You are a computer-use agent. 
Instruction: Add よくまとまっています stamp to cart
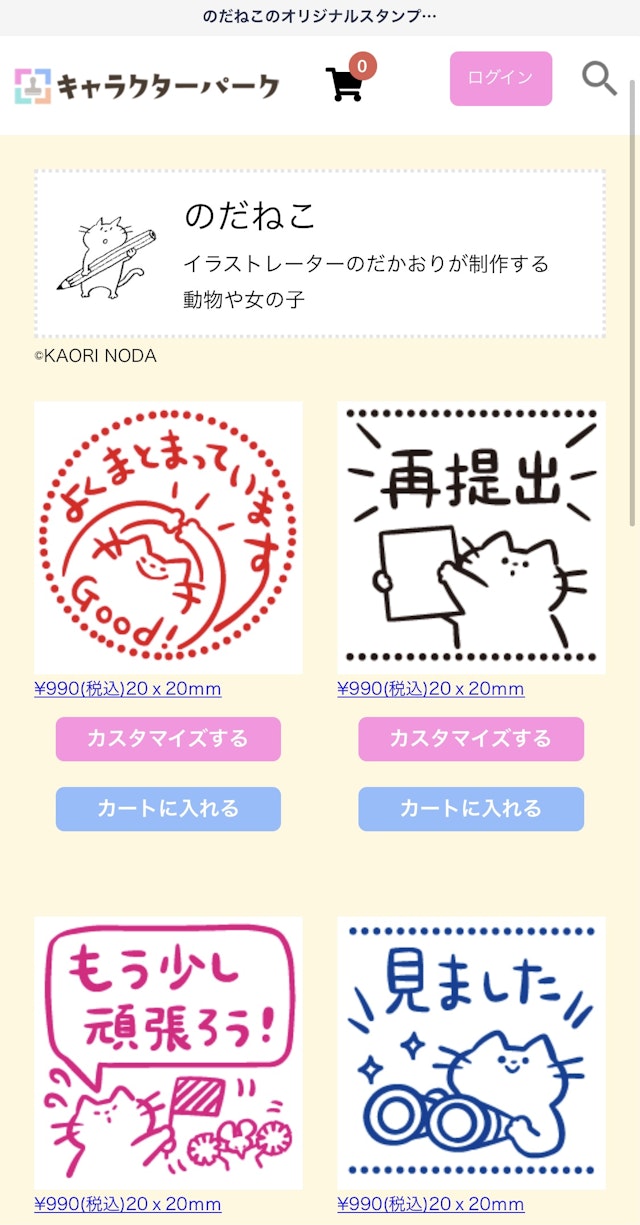pos(168,809)
